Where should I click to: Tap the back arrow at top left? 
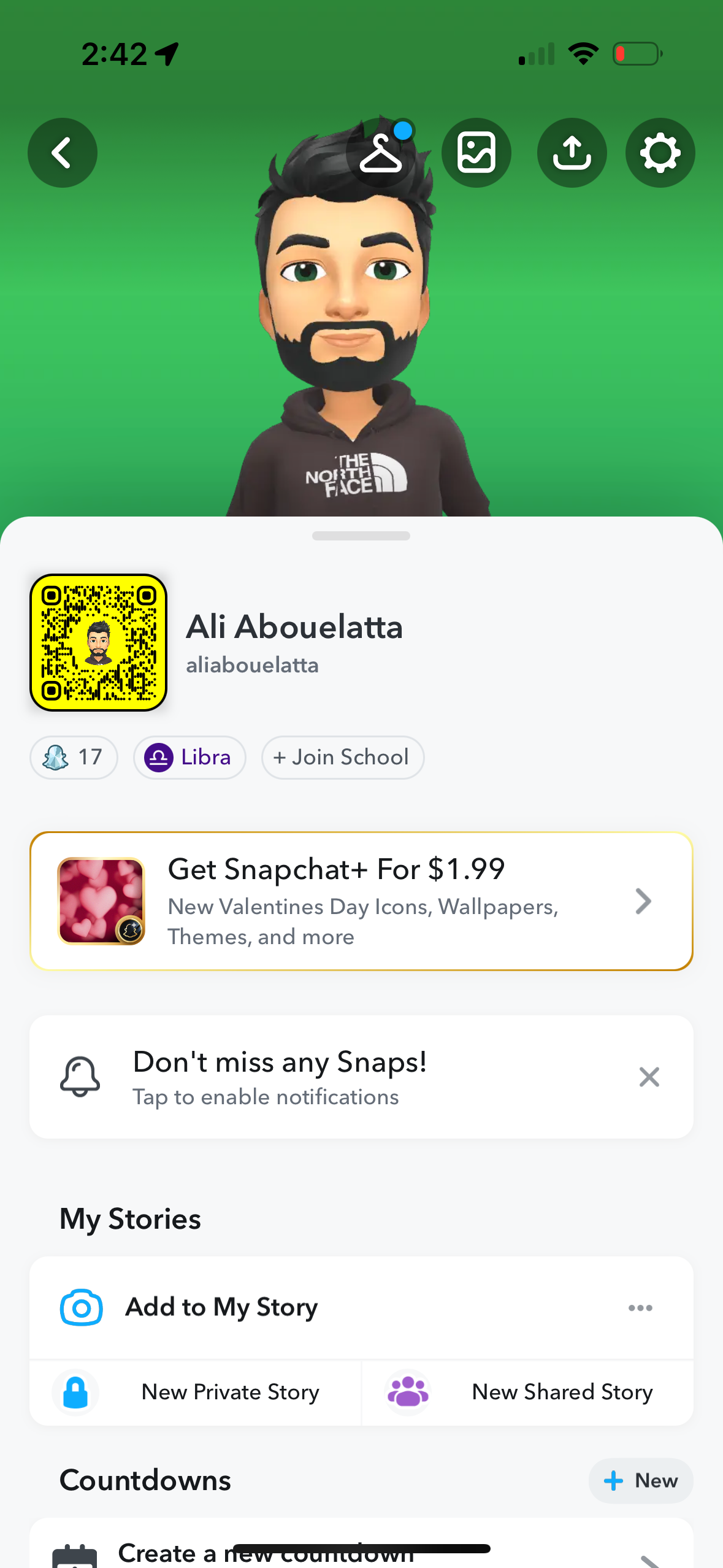63,153
